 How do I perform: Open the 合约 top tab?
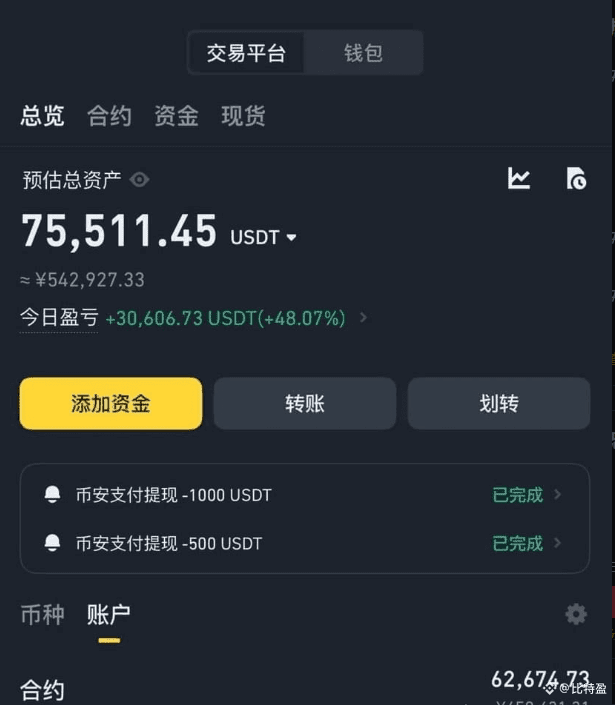tap(109, 116)
